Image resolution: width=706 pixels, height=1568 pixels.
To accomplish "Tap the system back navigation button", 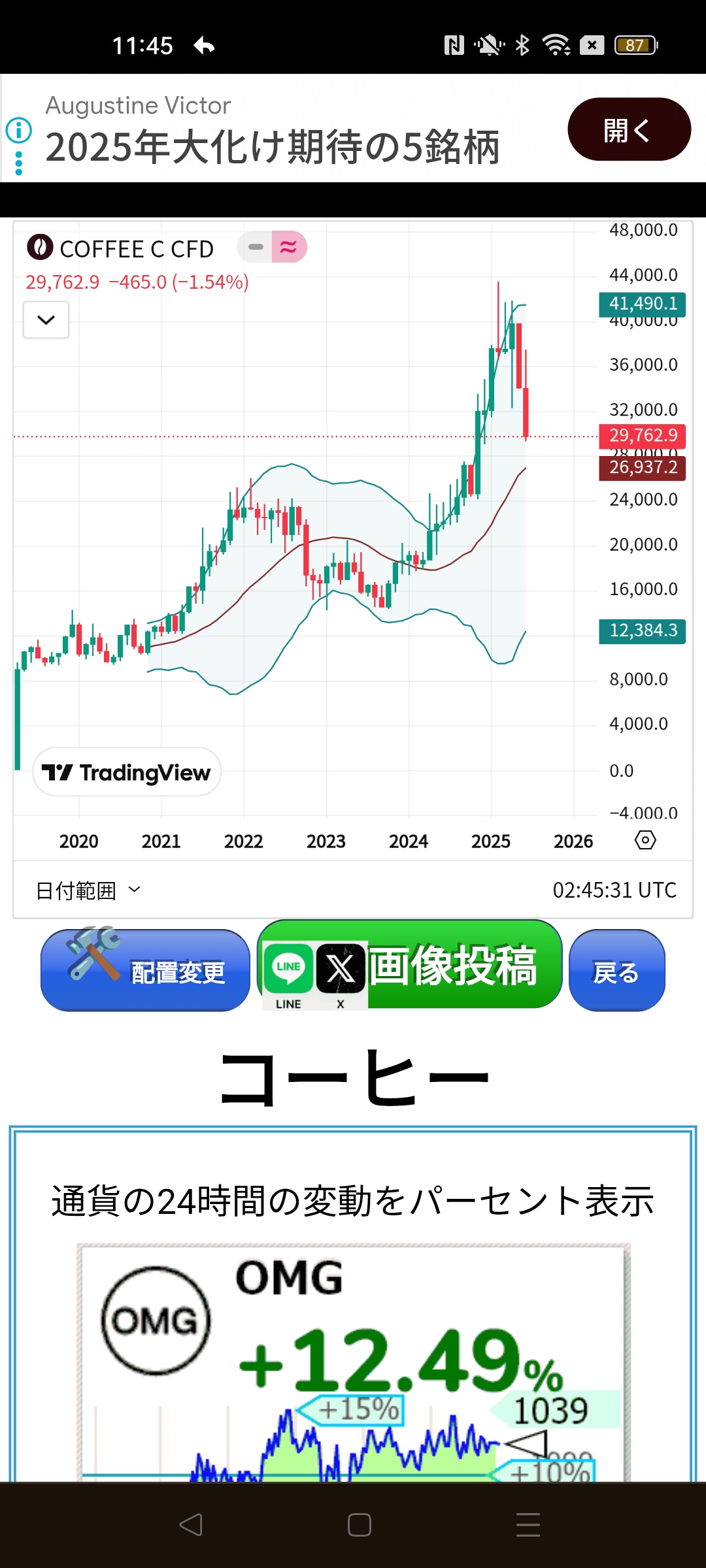I will point(191,1525).
